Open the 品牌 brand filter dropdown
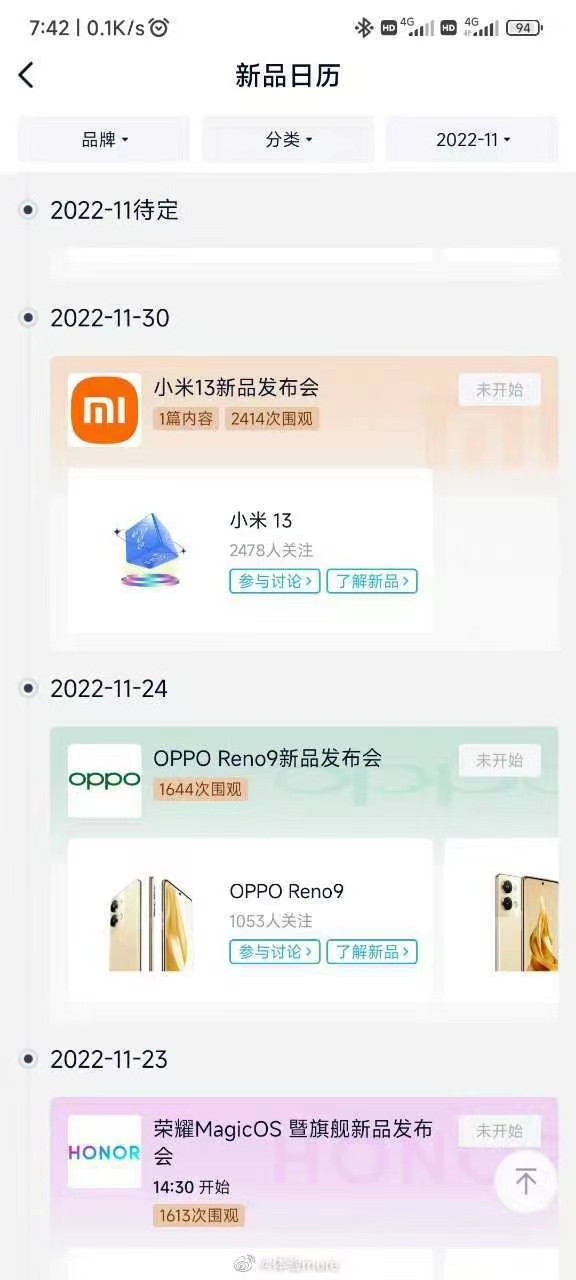Viewport: 576px width, 1280px height. [104, 139]
